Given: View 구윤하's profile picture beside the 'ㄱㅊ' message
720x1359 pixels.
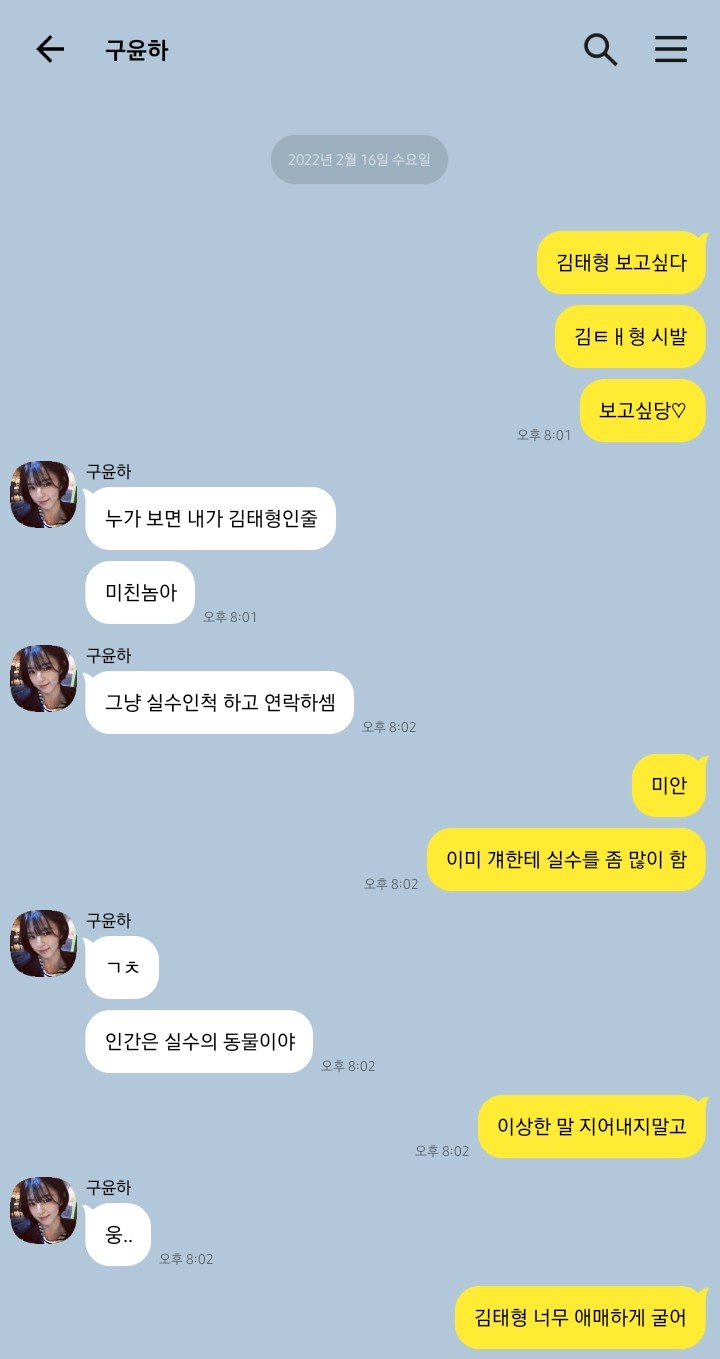Looking at the screenshot, I should tap(43, 944).
